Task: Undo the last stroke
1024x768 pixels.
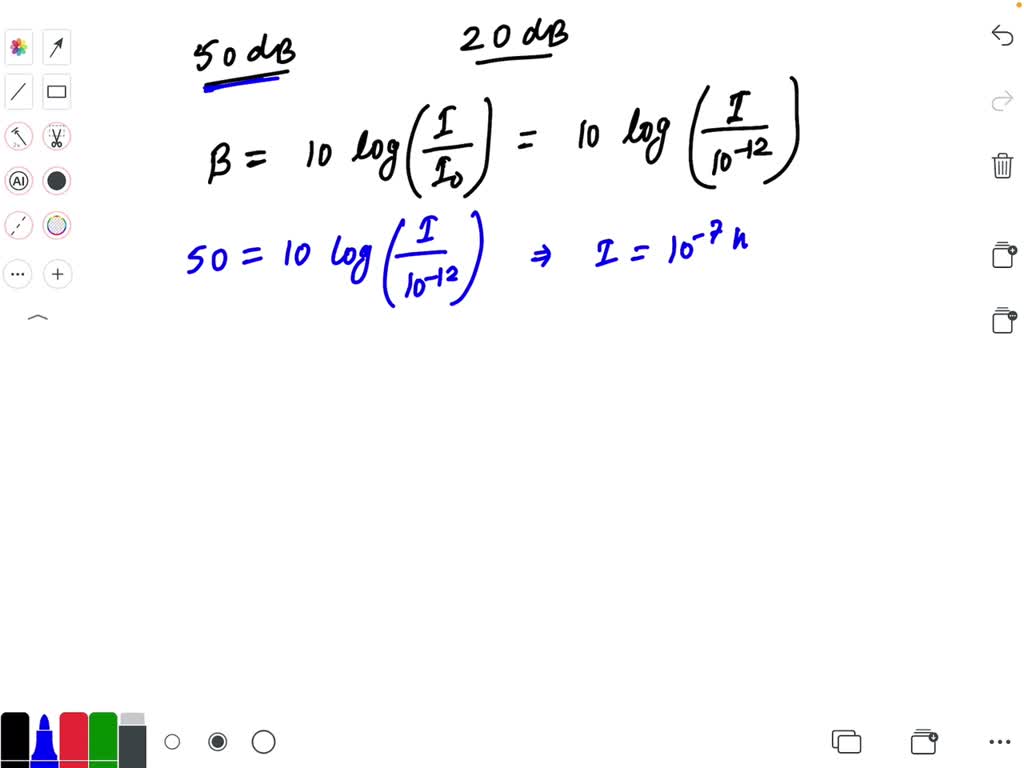Action: pyautogui.click(x=1002, y=36)
